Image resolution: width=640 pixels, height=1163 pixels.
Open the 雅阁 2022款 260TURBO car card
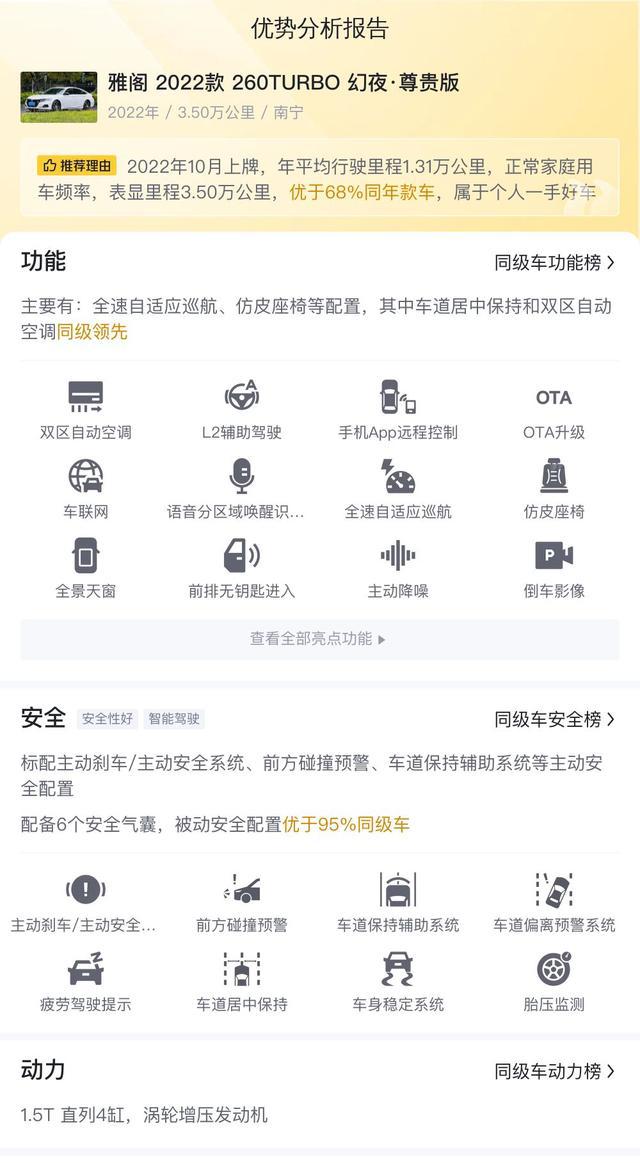(283, 84)
